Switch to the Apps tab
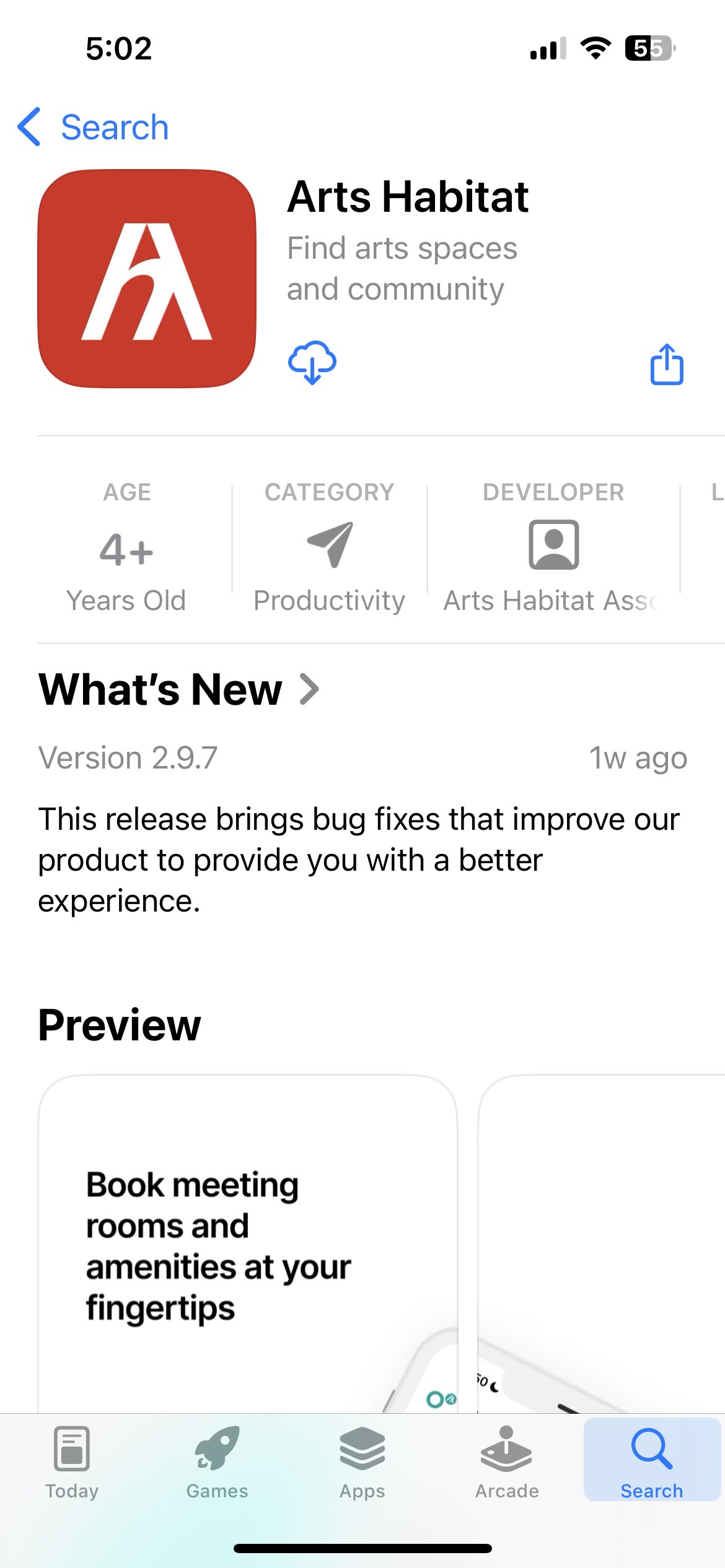This screenshot has width=725, height=1568. point(362,1461)
